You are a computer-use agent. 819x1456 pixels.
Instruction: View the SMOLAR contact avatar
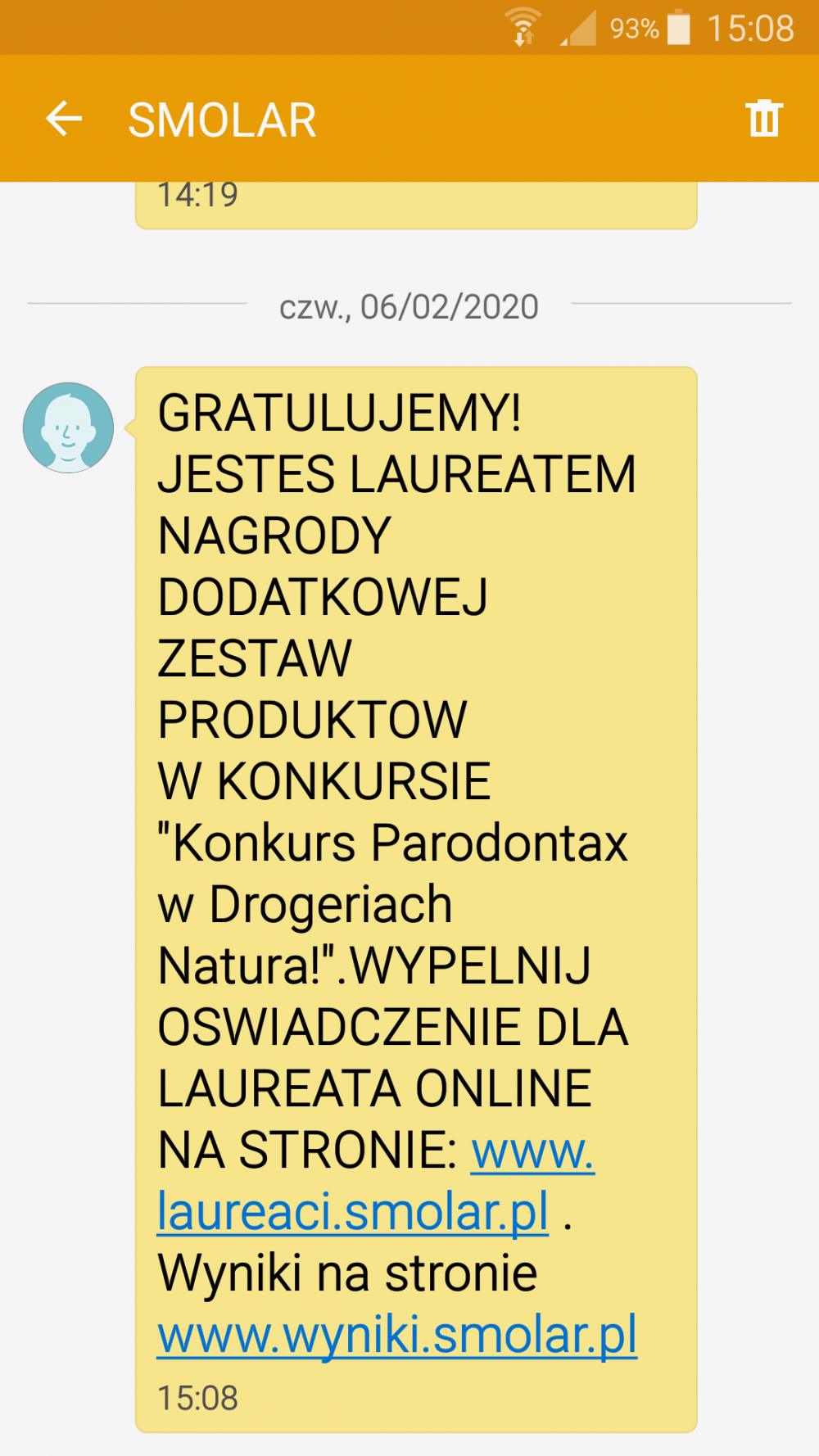click(68, 427)
